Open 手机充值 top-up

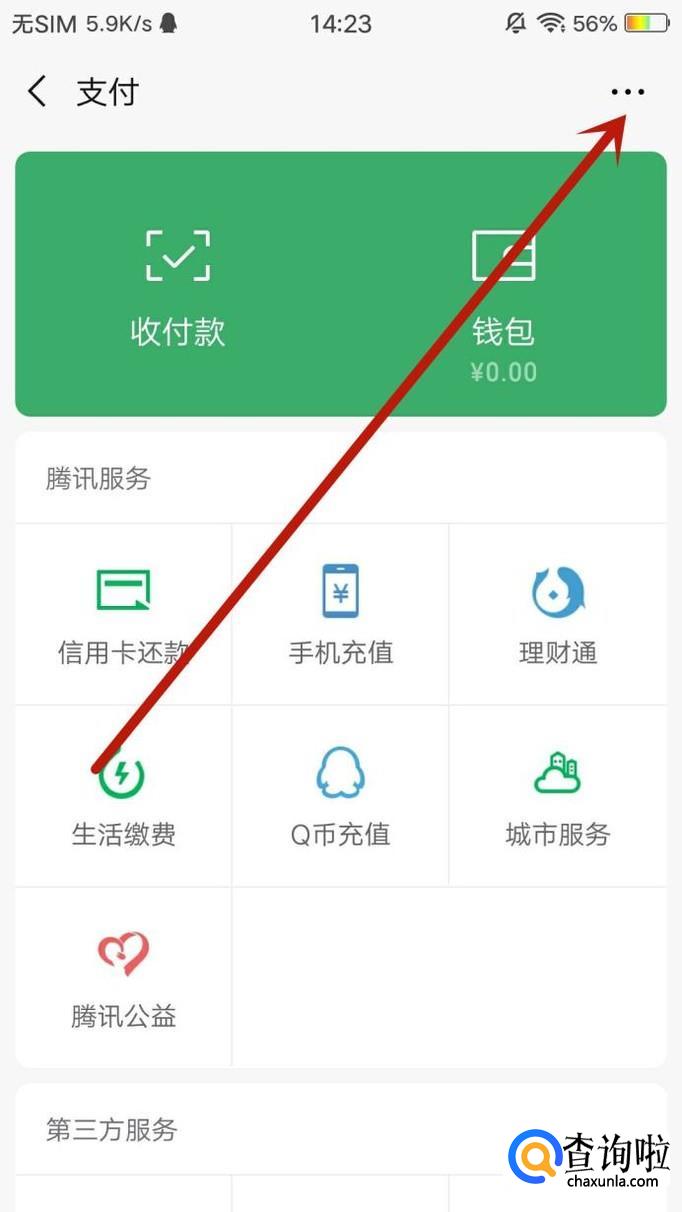click(x=340, y=614)
